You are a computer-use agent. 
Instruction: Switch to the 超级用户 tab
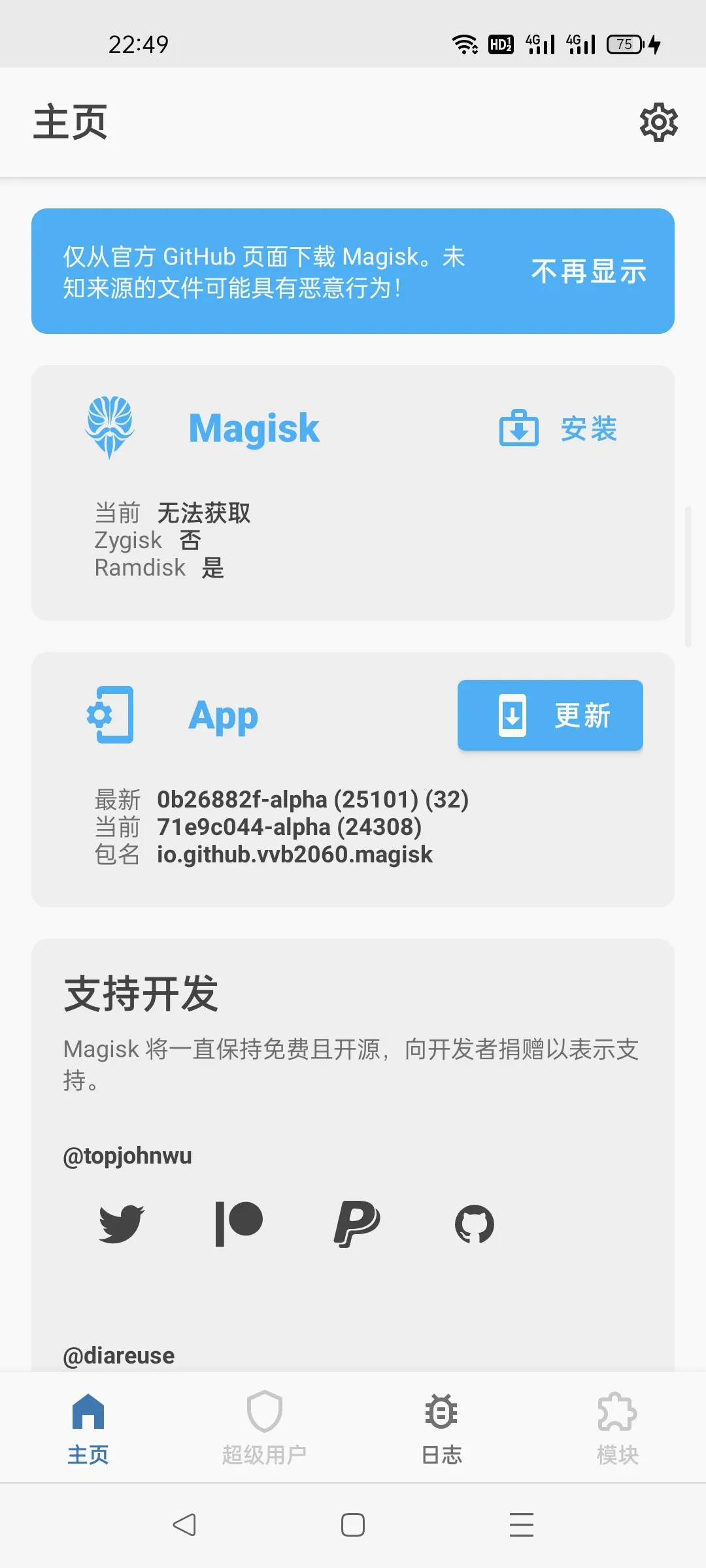click(x=264, y=1428)
